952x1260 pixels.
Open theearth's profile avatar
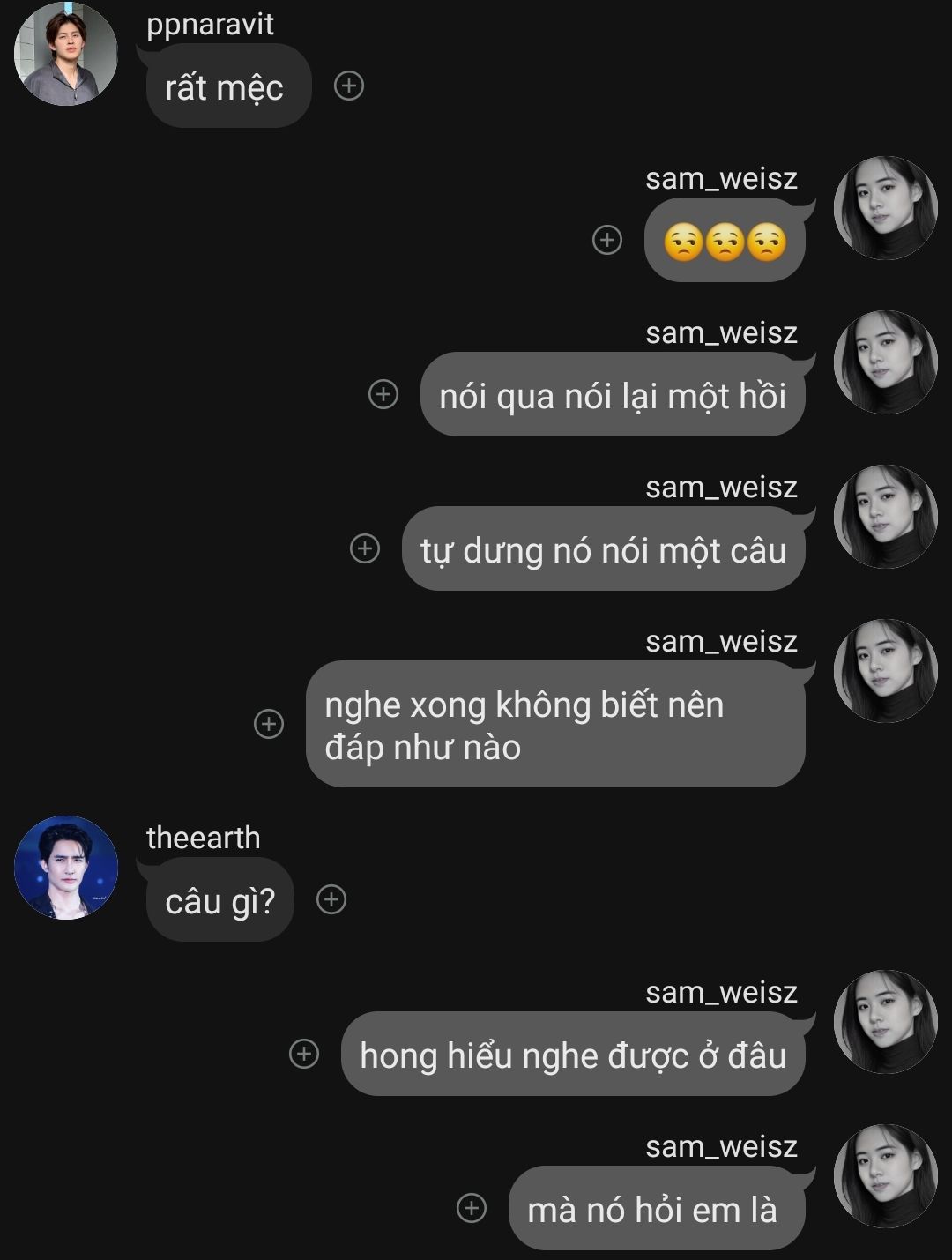(x=66, y=868)
